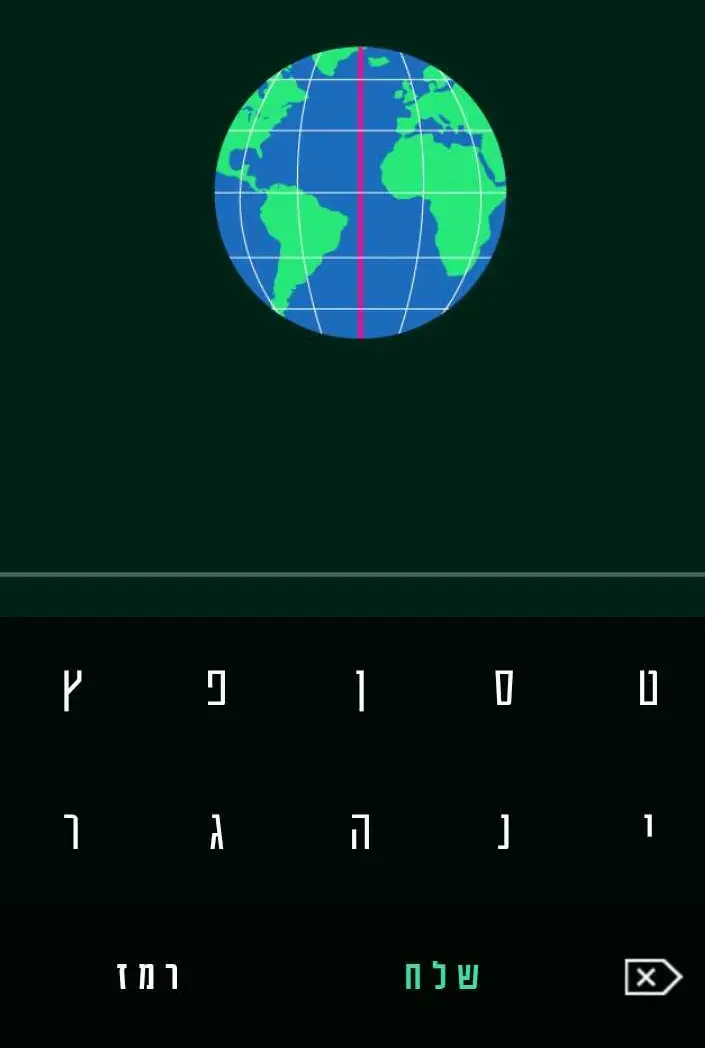The image size is (705, 1048).
Task: Choose the letter ן key
Action: click(361, 689)
